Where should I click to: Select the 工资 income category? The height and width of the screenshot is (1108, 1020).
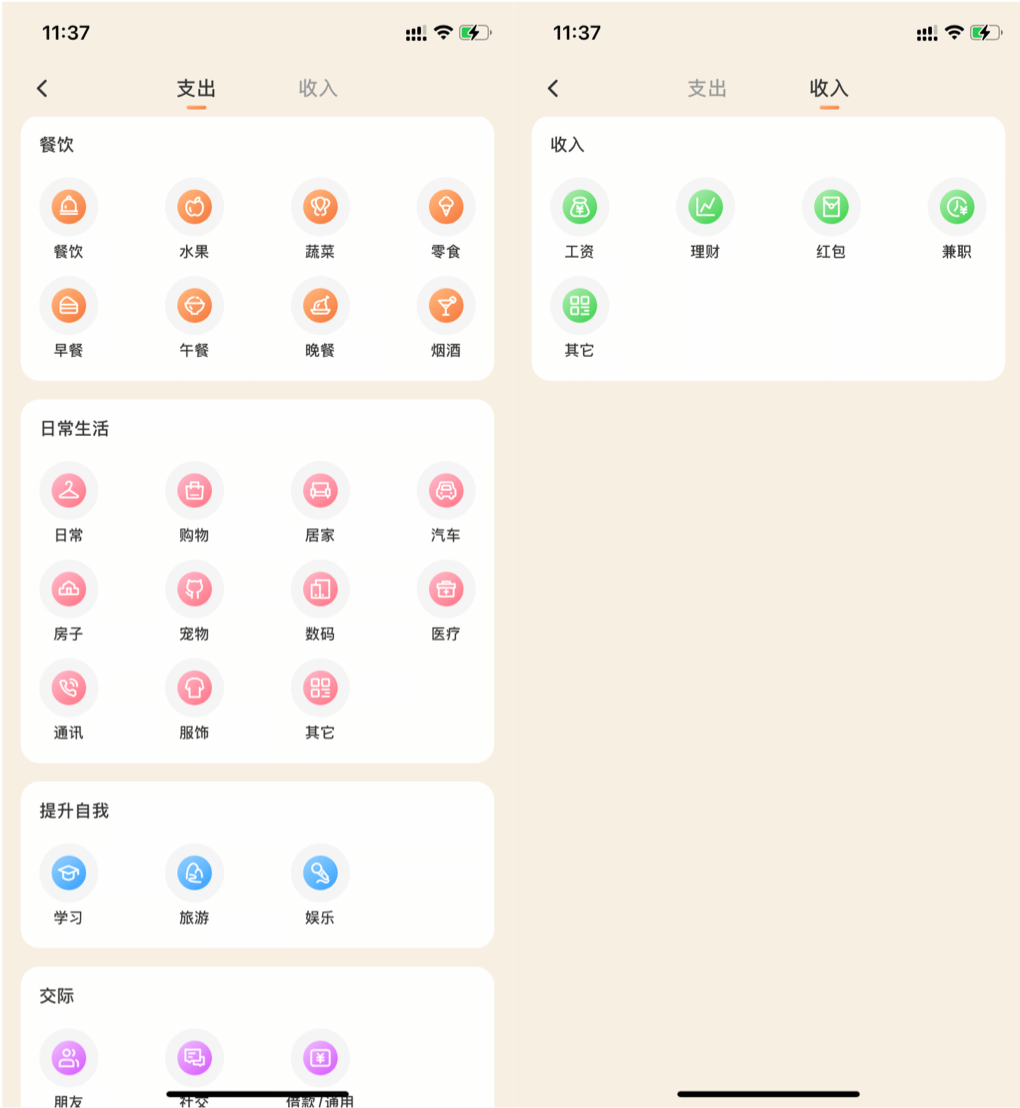tap(579, 208)
